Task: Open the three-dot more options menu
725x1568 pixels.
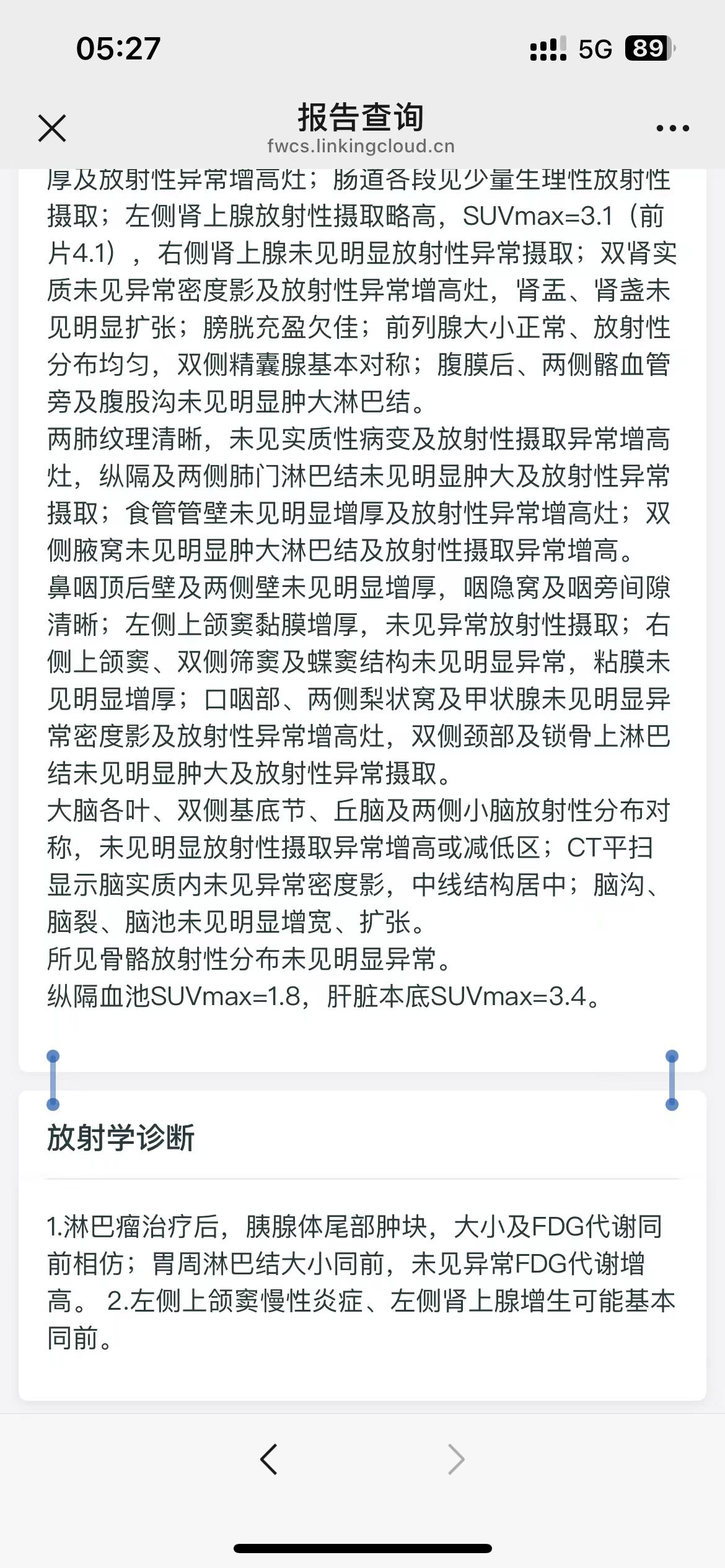Action: pyautogui.click(x=672, y=128)
